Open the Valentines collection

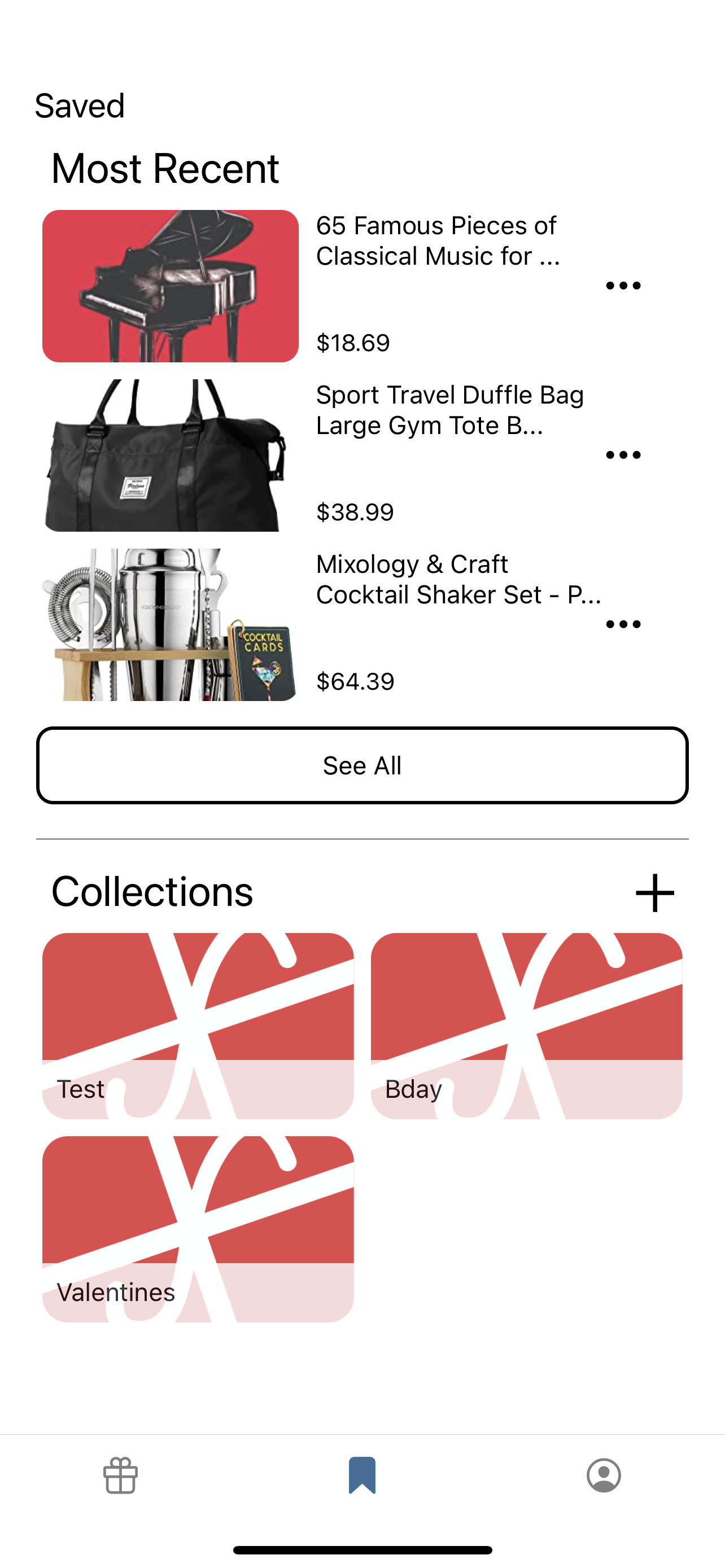198,1229
